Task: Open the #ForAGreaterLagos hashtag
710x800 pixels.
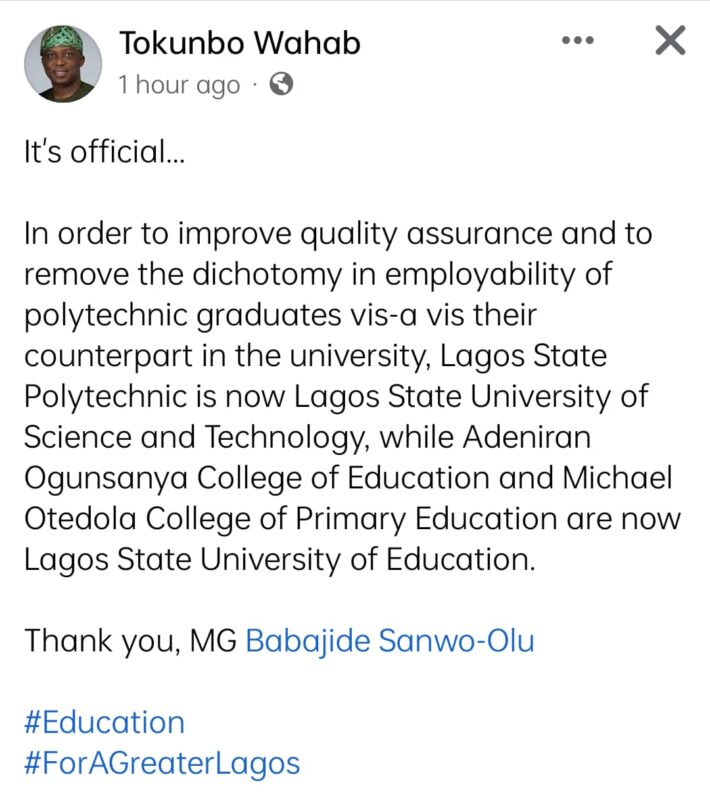Action: [161, 763]
